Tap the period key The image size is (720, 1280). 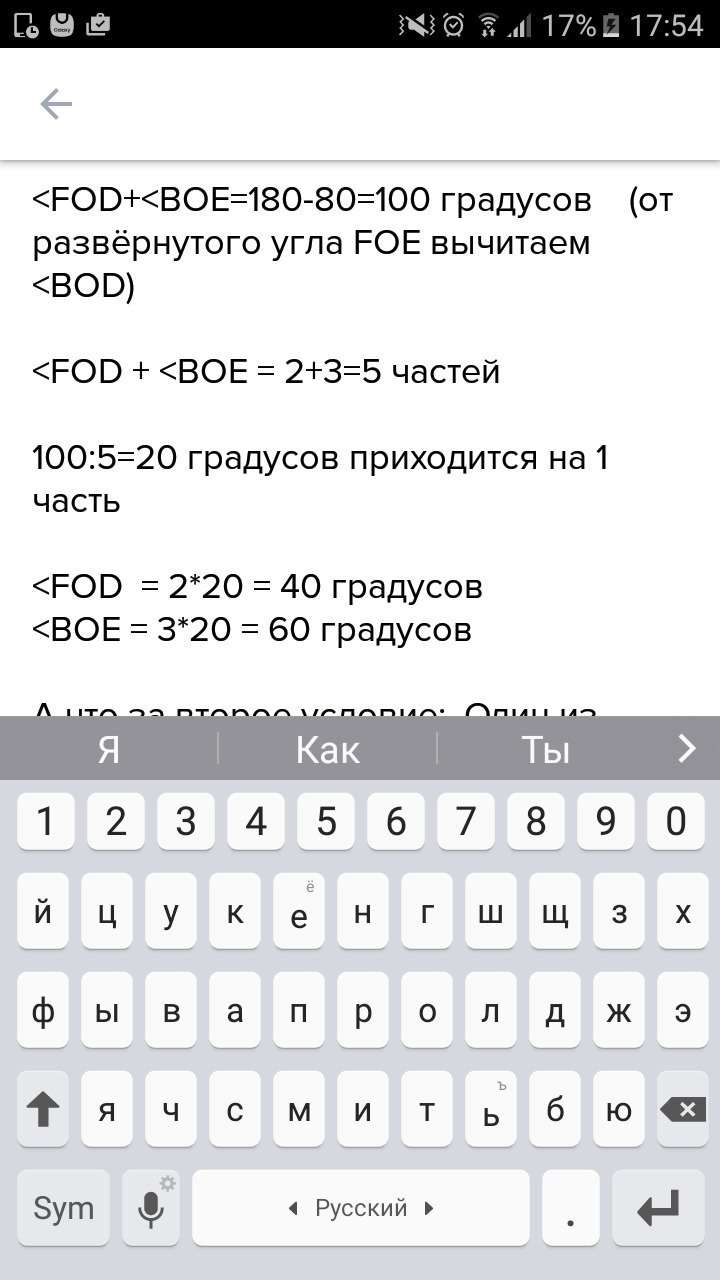click(x=570, y=1208)
